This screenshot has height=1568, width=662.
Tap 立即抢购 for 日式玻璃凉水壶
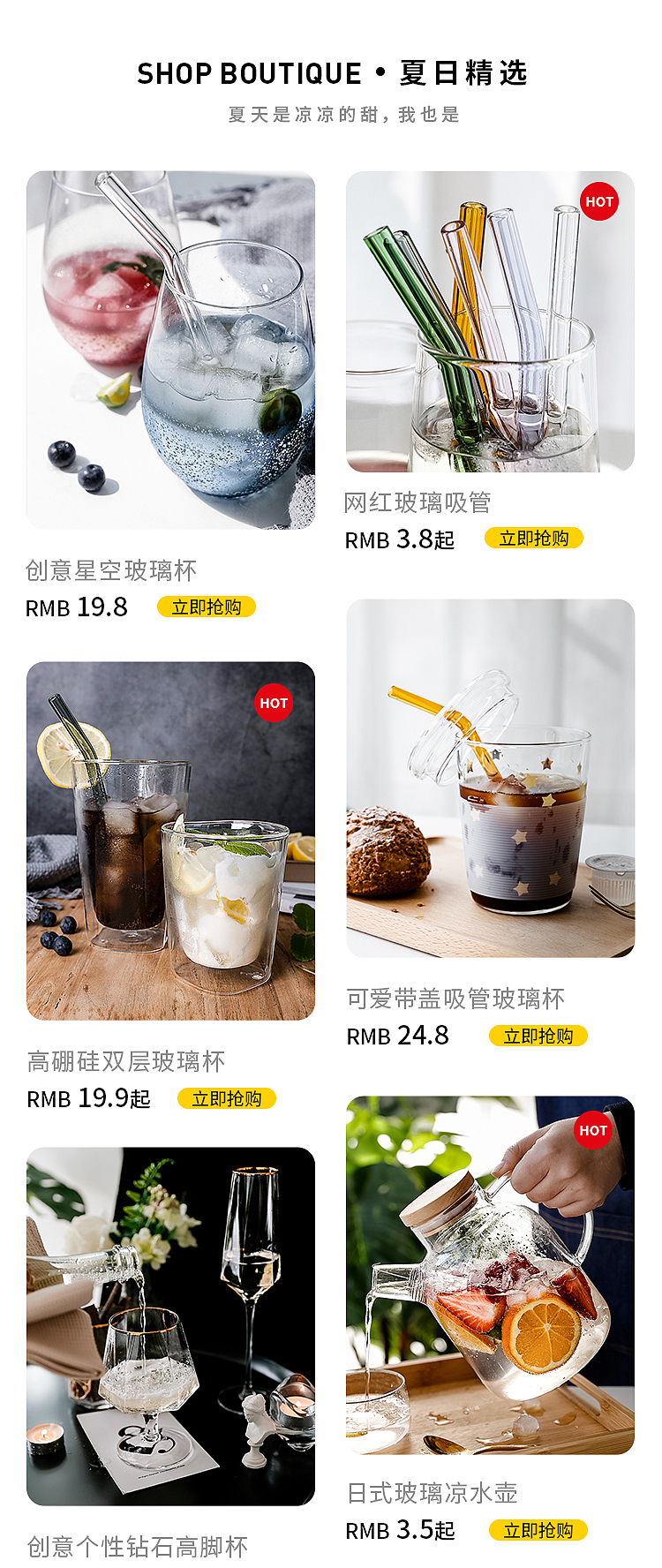pos(538,1532)
